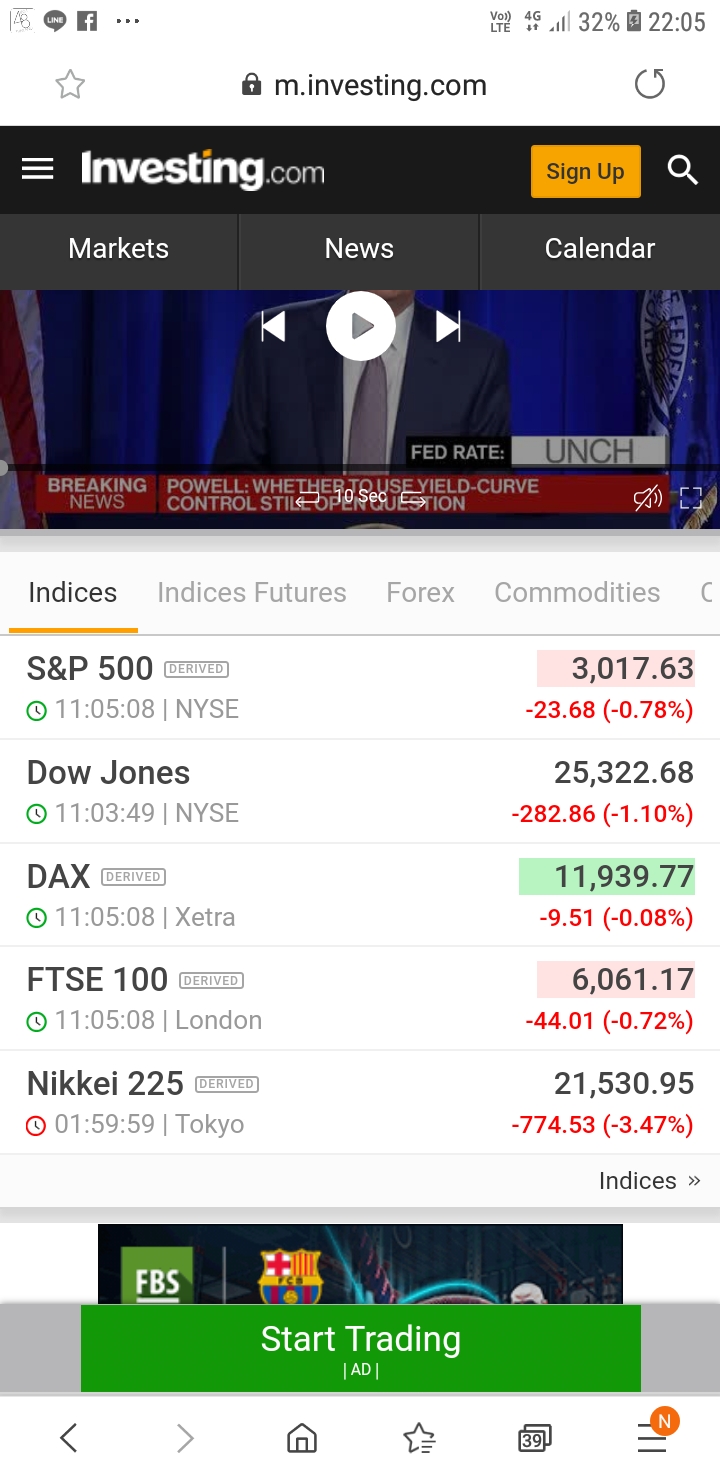The width and height of the screenshot is (720, 1480).
Task: Expand video to fullscreen
Action: 691,498
